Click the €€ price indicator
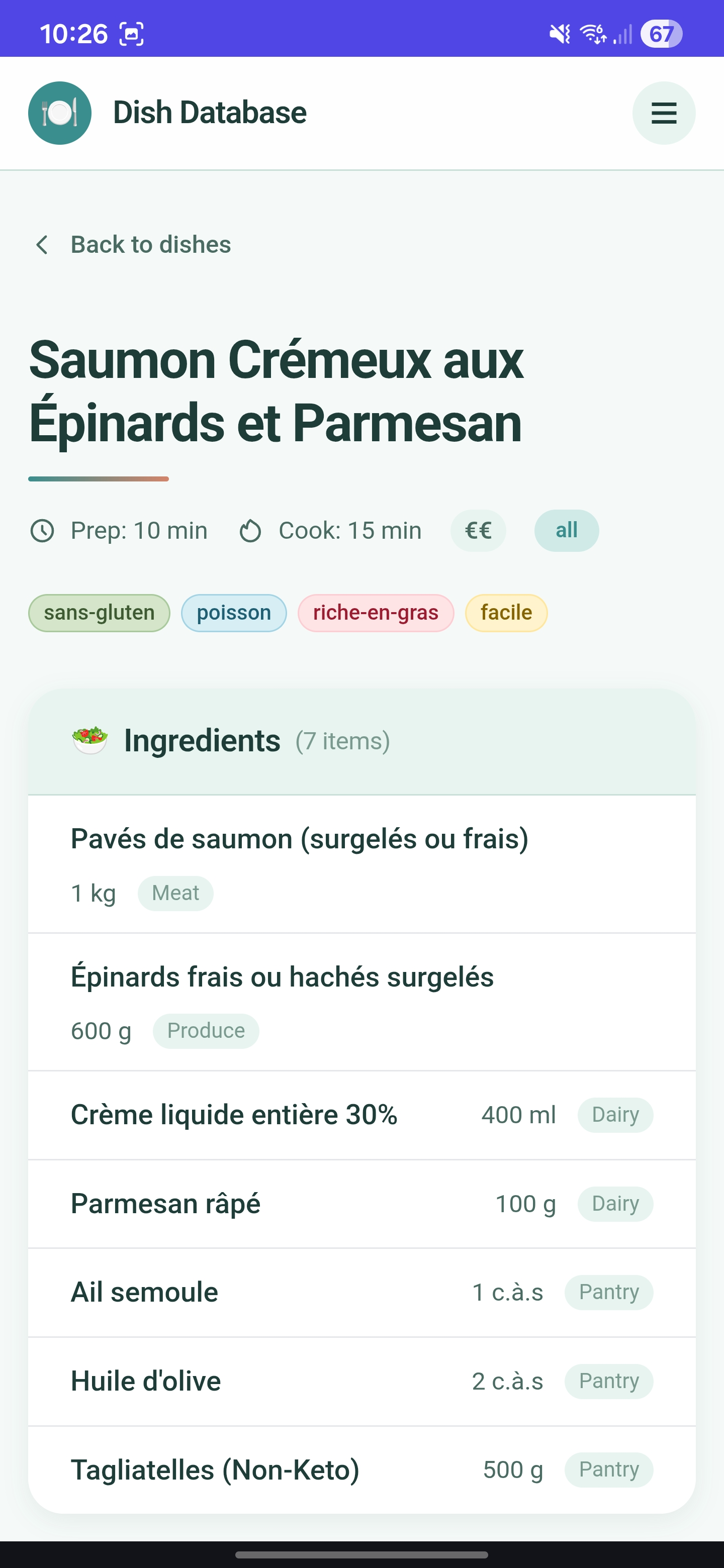The width and height of the screenshot is (724, 1568). click(479, 530)
